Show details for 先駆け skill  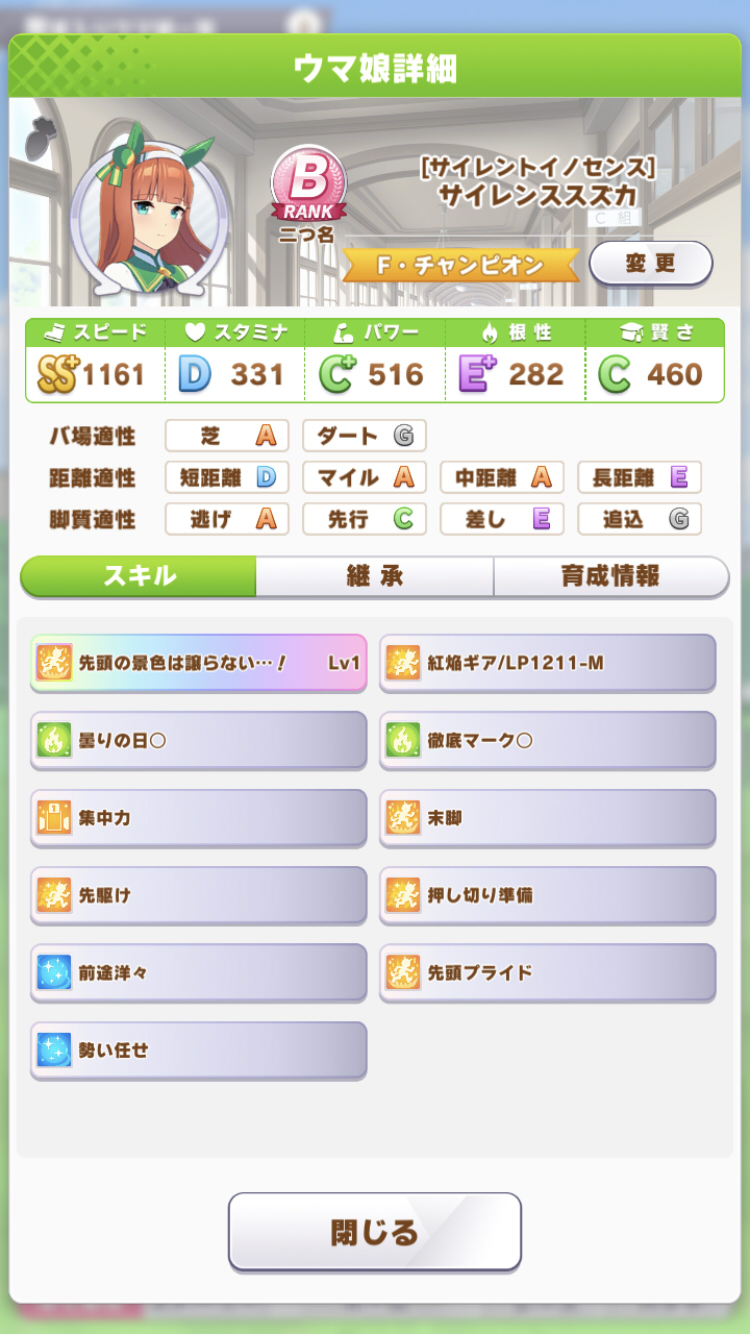click(199, 895)
